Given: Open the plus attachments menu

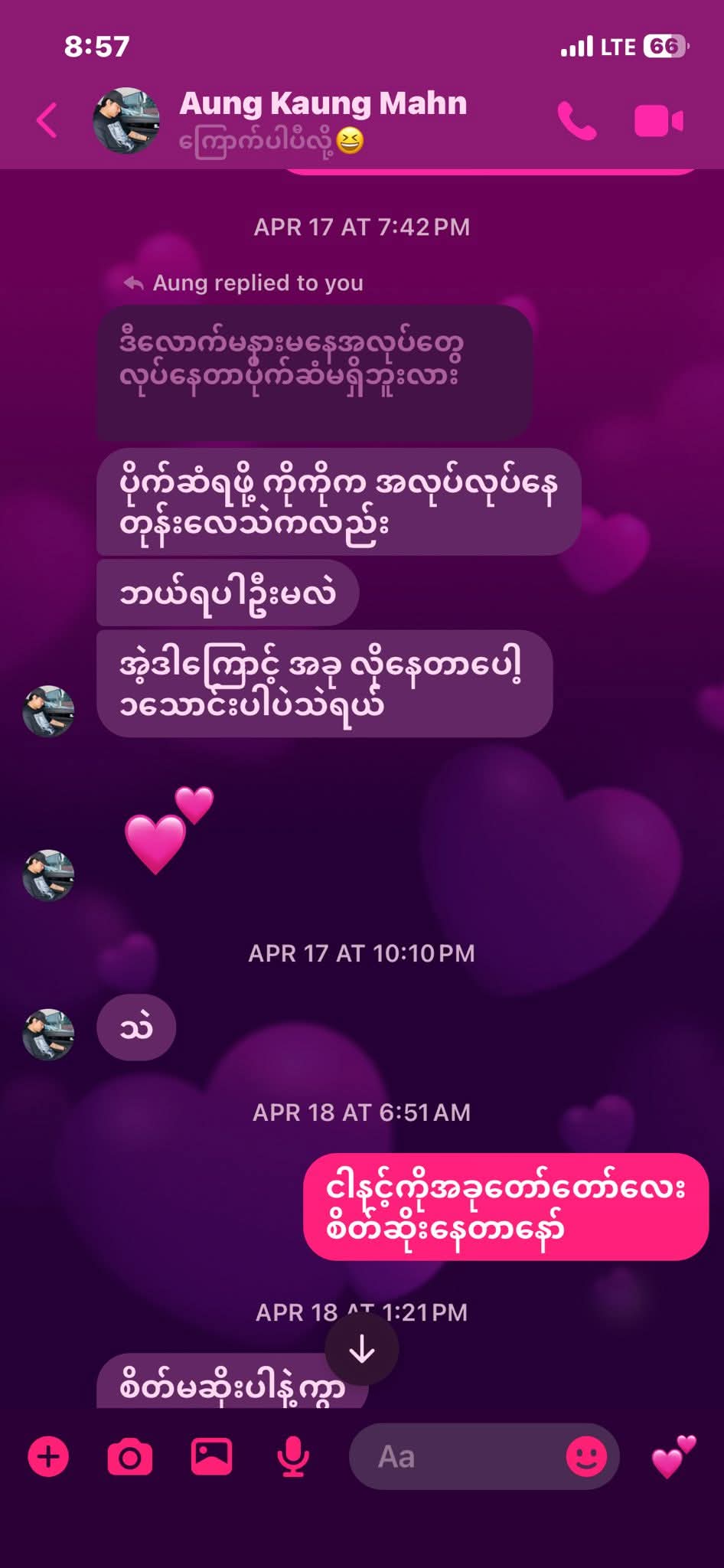Looking at the screenshot, I should click(x=48, y=1456).
